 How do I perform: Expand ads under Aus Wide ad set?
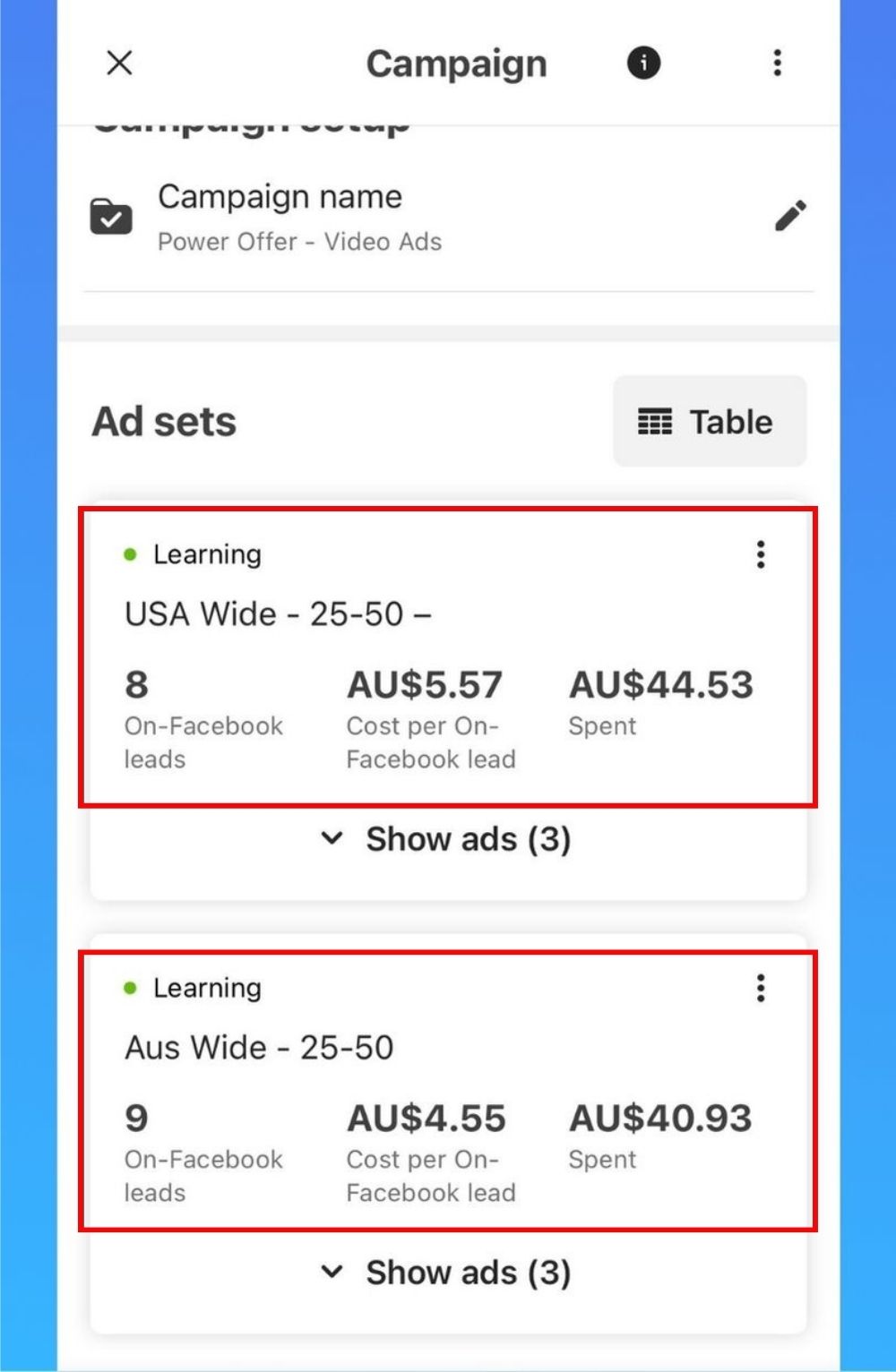click(x=446, y=1273)
